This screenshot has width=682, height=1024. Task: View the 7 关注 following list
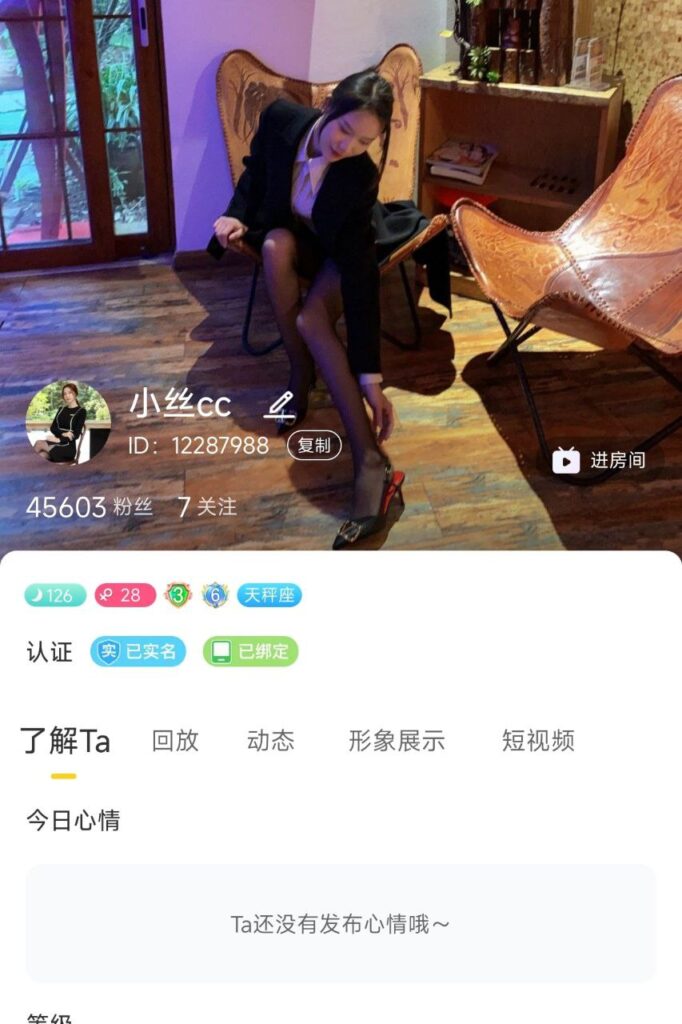point(207,507)
